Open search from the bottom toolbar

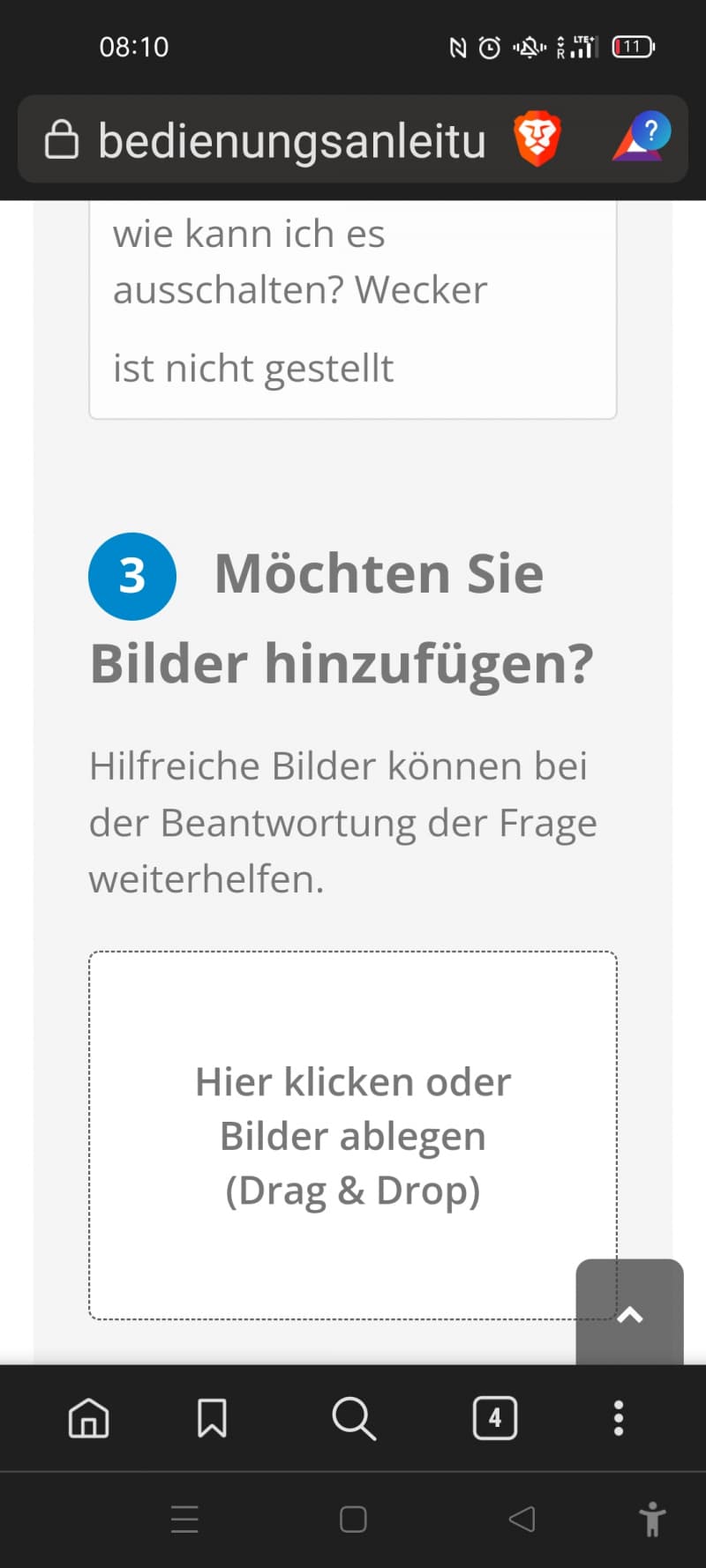[354, 1418]
